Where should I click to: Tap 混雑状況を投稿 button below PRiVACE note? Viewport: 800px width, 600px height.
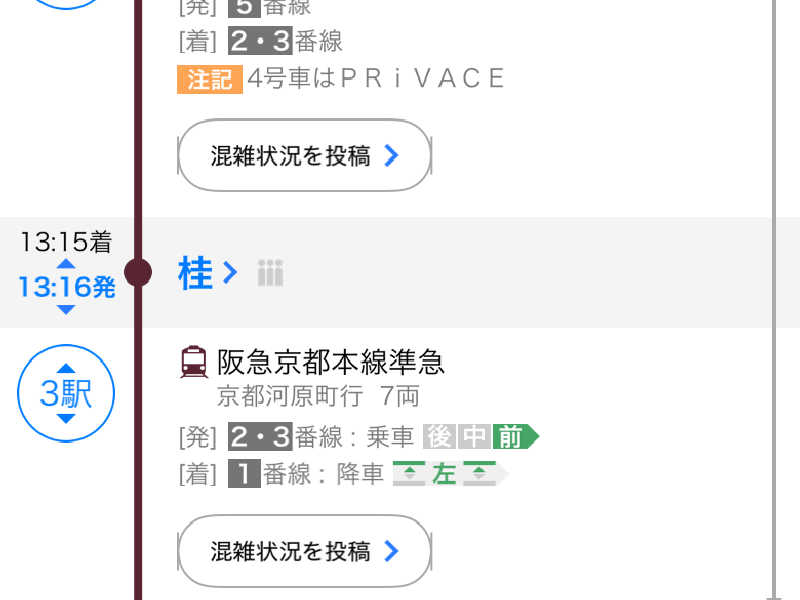pos(304,156)
